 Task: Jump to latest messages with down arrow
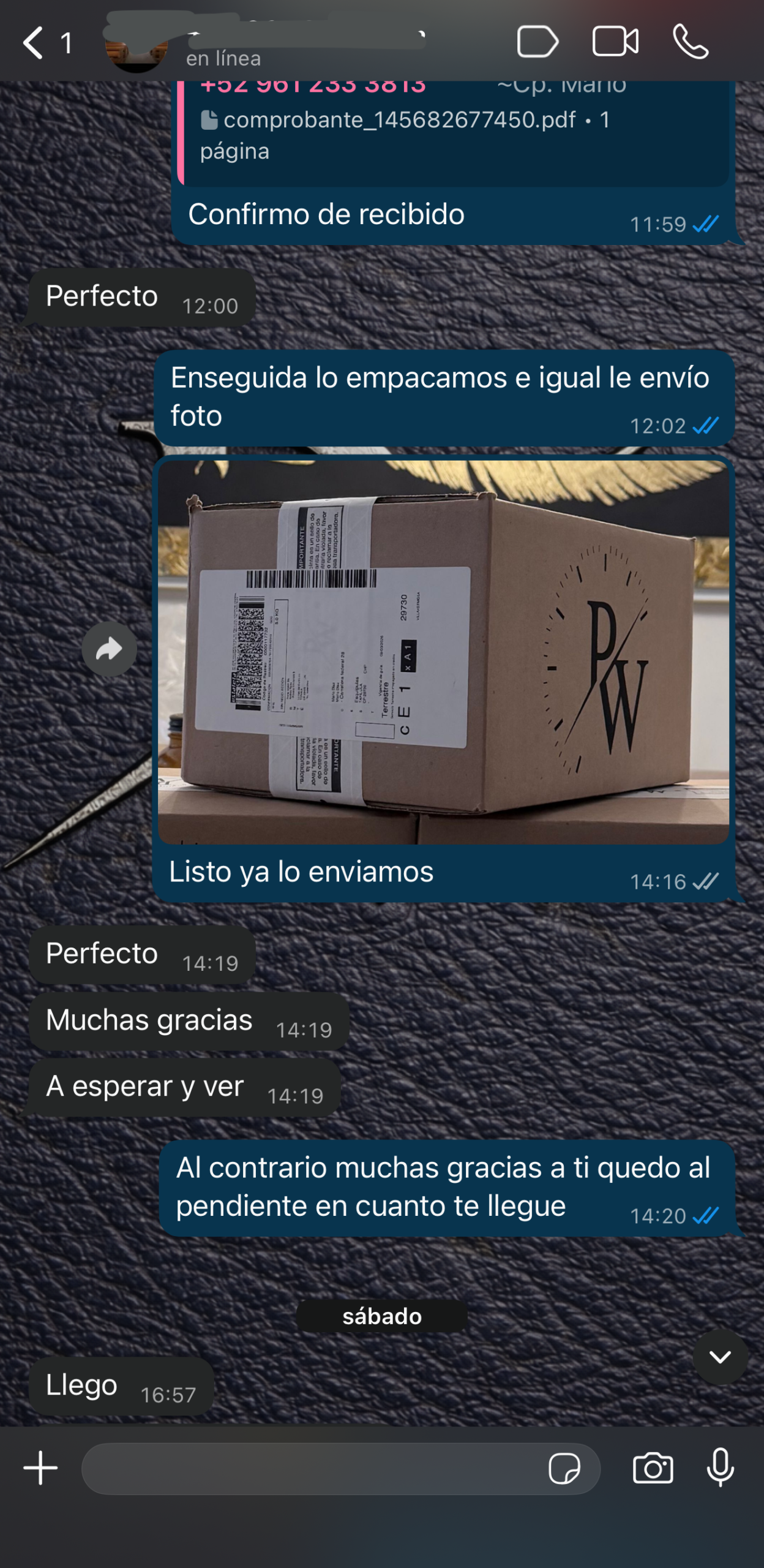coord(721,1357)
